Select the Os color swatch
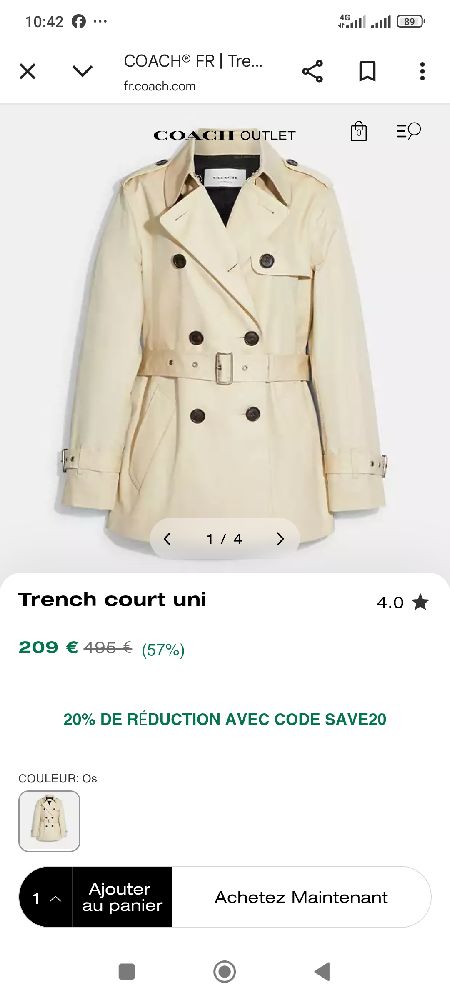The height and width of the screenshot is (1000, 450). [x=49, y=821]
